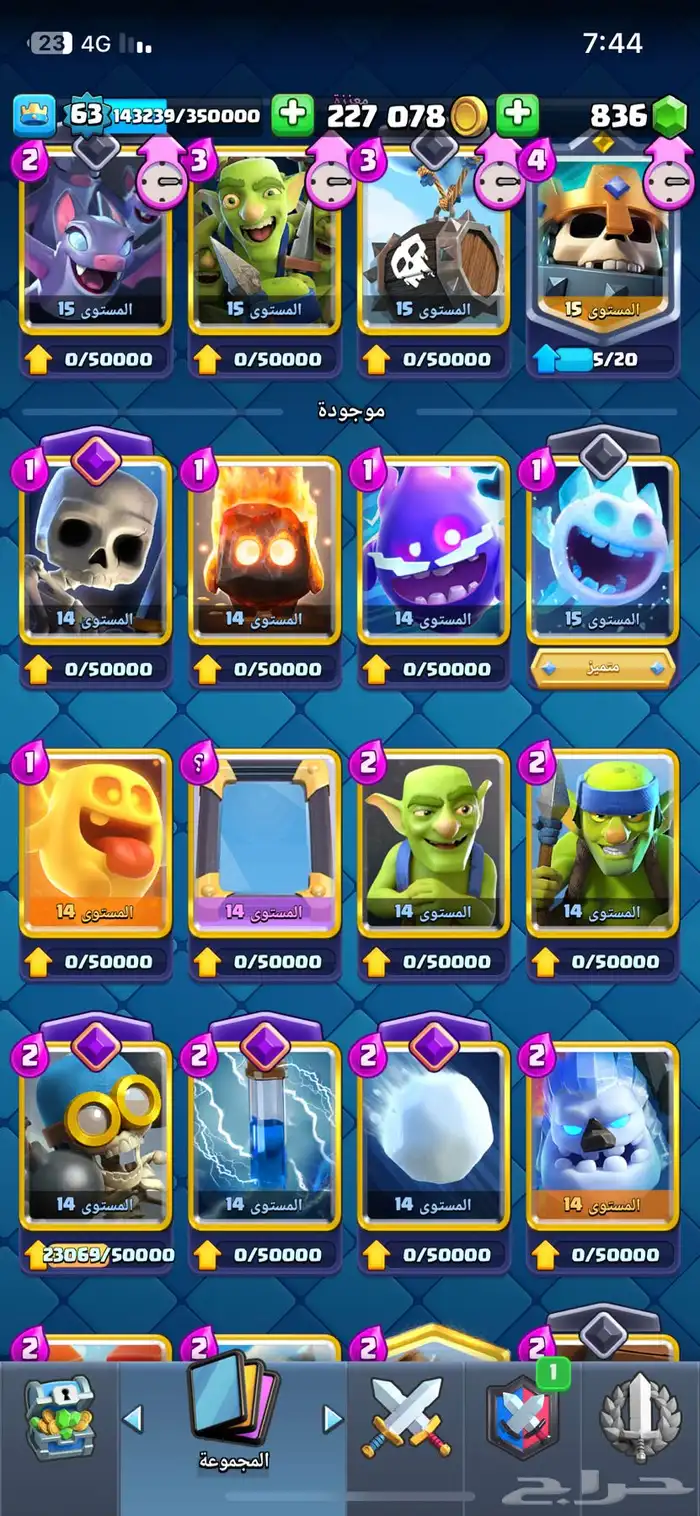The image size is (700, 1516).
Task: Tap the green plus to buy gold
Action: click(x=517, y=116)
